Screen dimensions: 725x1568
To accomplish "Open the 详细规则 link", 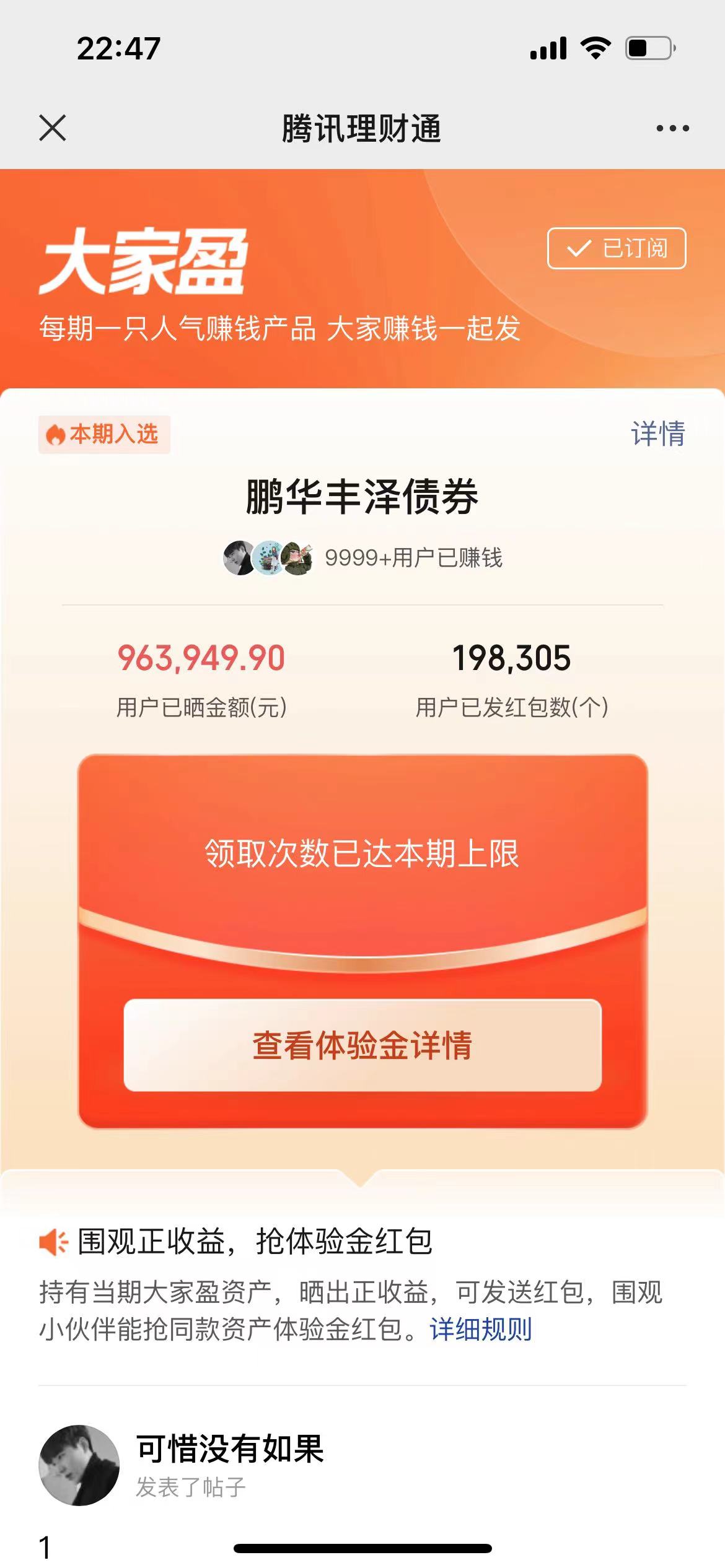I will (x=481, y=1329).
